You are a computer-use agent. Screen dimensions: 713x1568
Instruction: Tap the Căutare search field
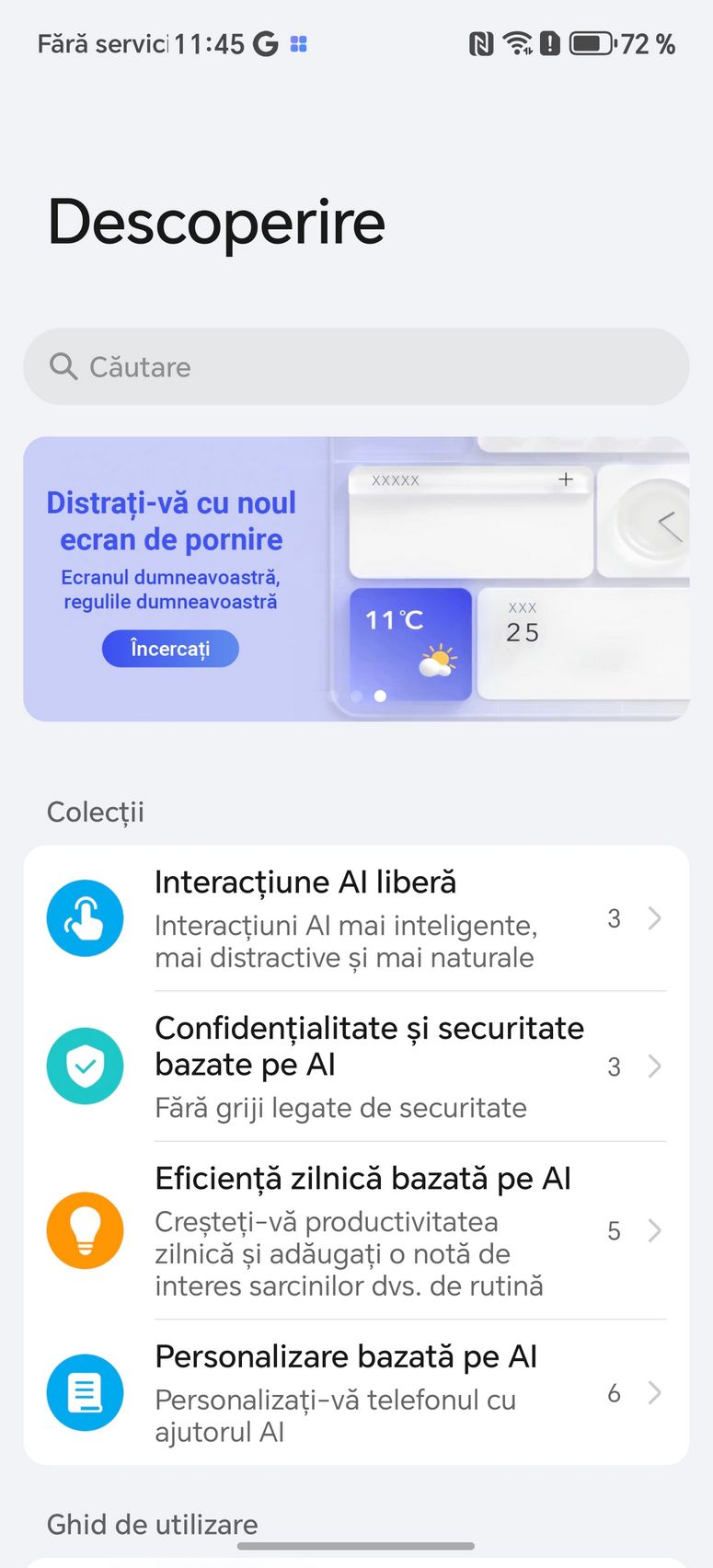pyautogui.click(x=356, y=366)
